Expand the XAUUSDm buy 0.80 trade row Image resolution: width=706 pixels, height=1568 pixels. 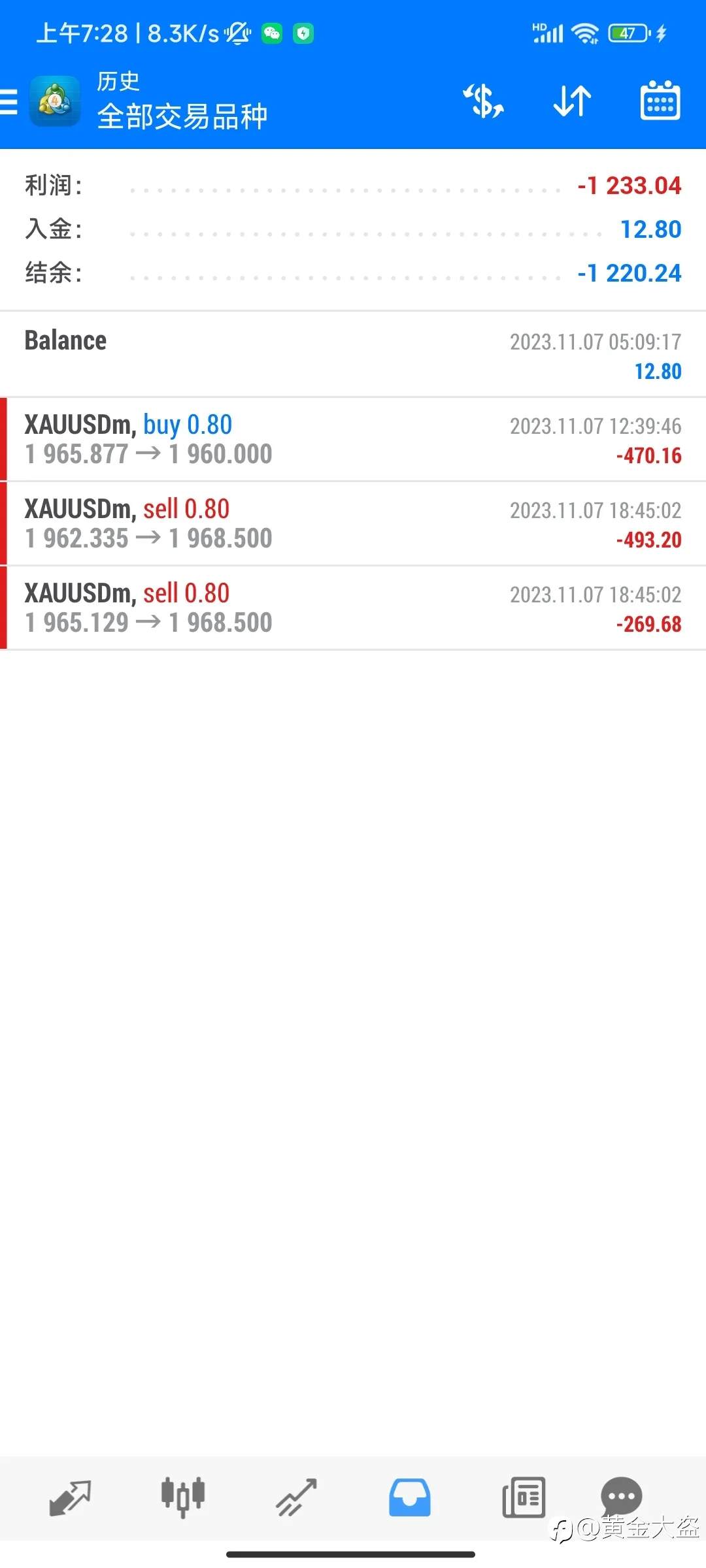(x=353, y=439)
